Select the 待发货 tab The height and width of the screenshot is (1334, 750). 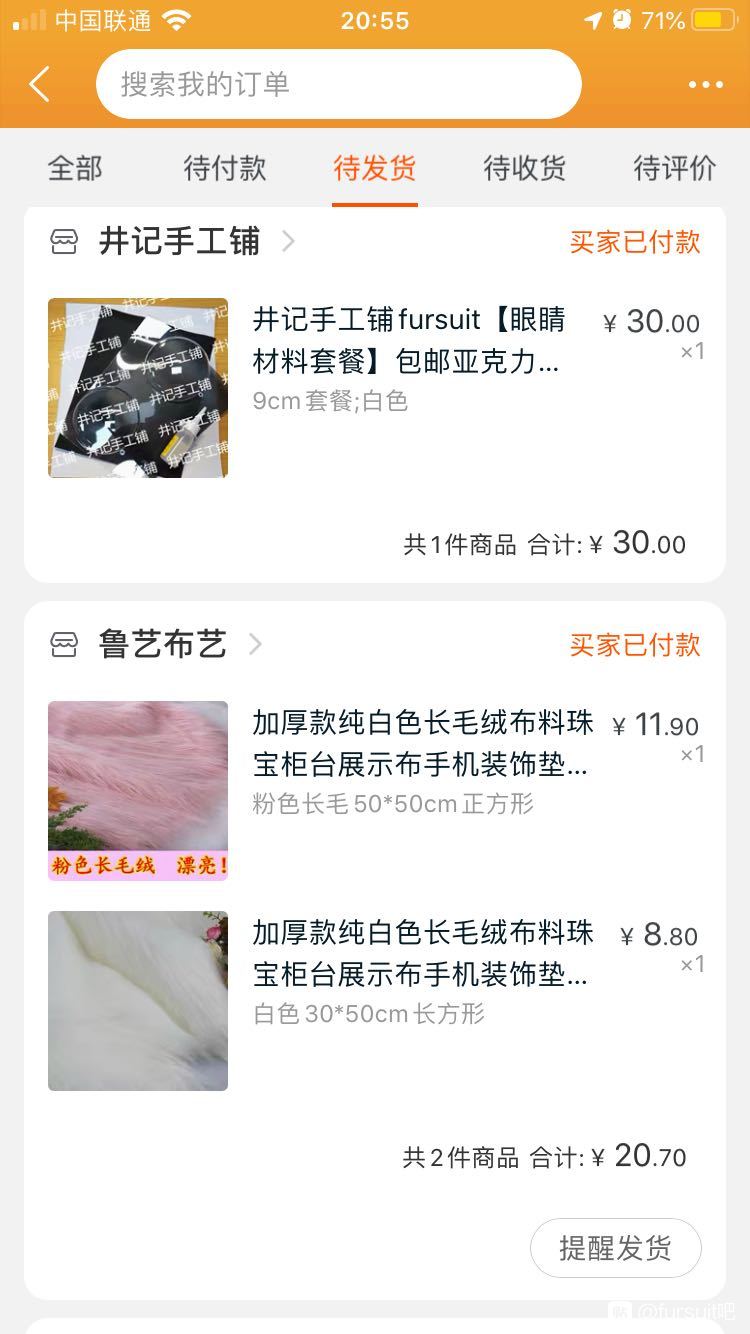375,168
